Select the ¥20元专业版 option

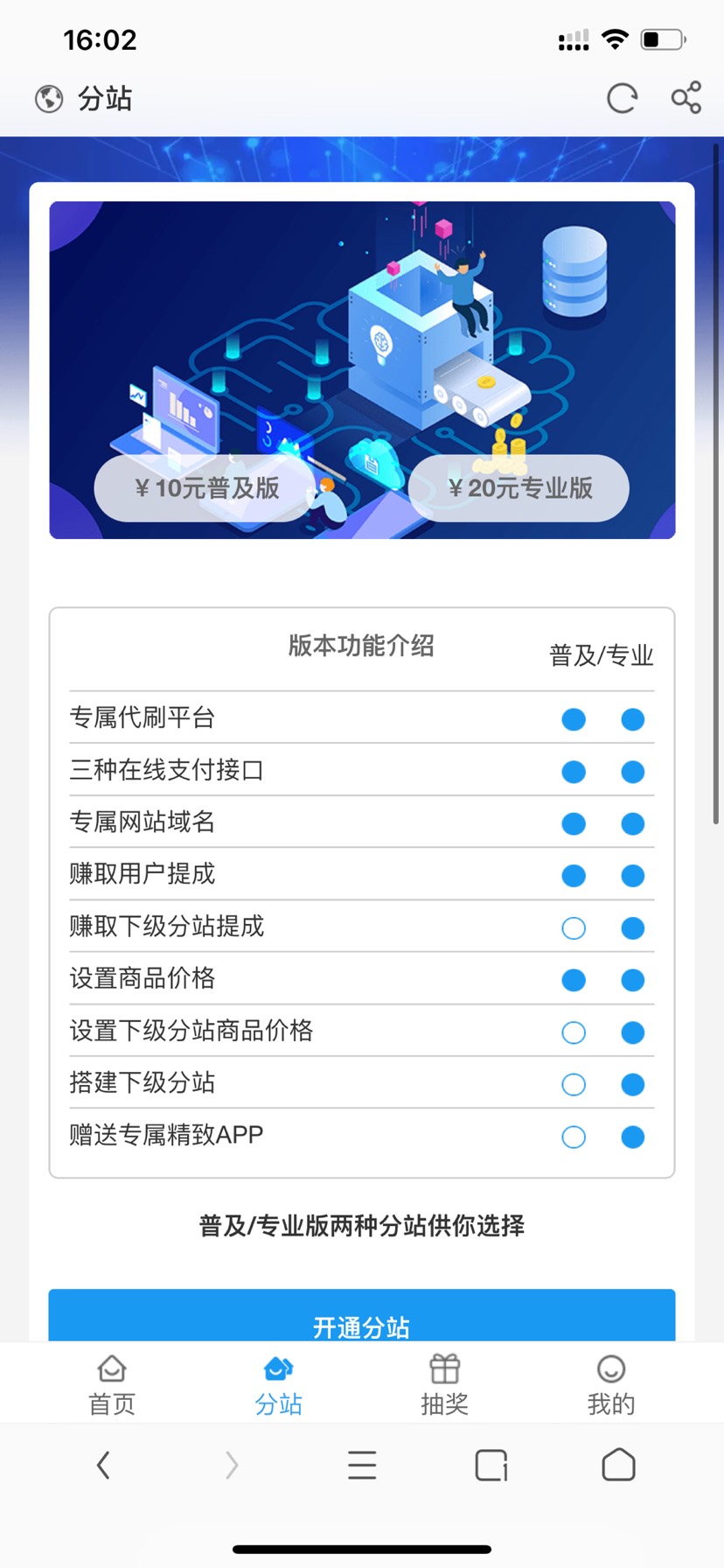pos(519,487)
